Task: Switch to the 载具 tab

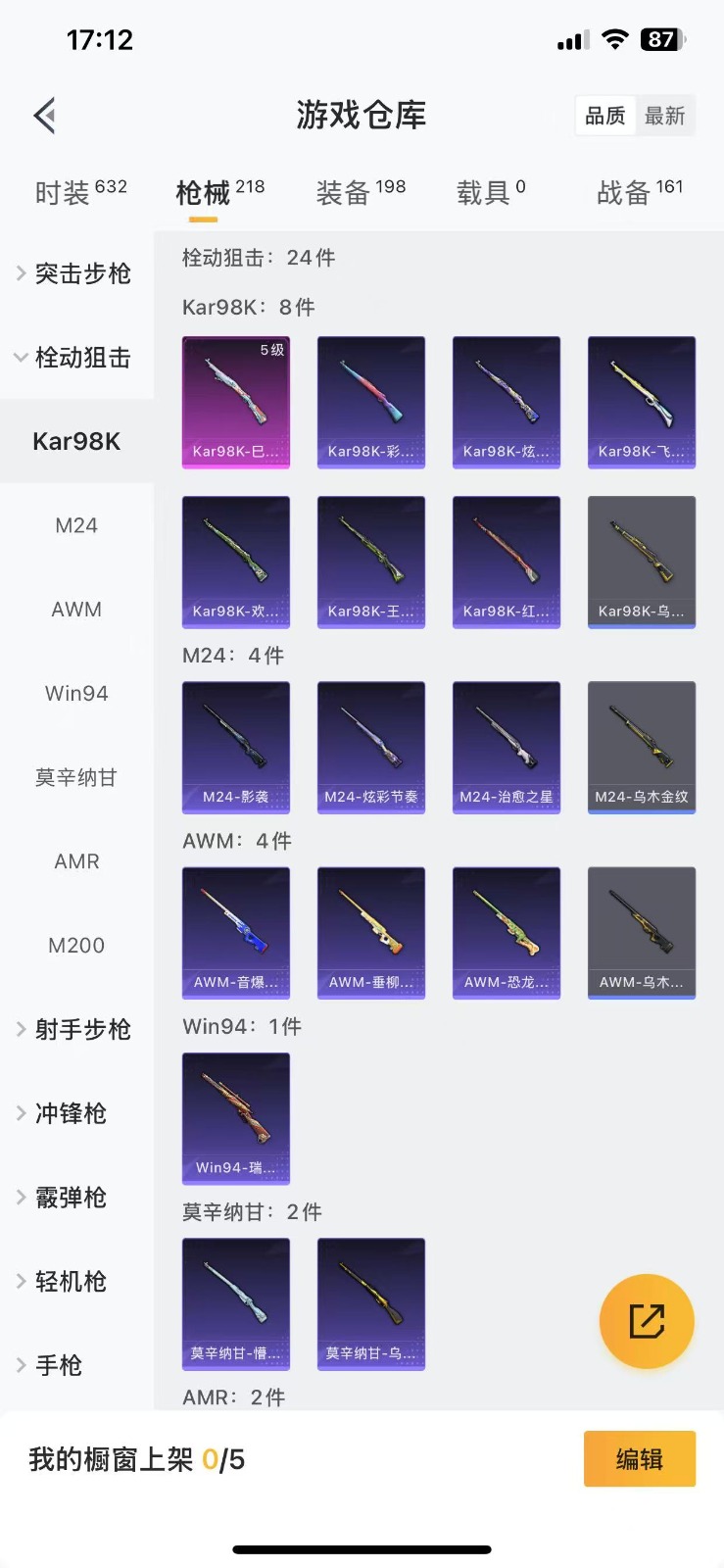Action: tap(490, 192)
